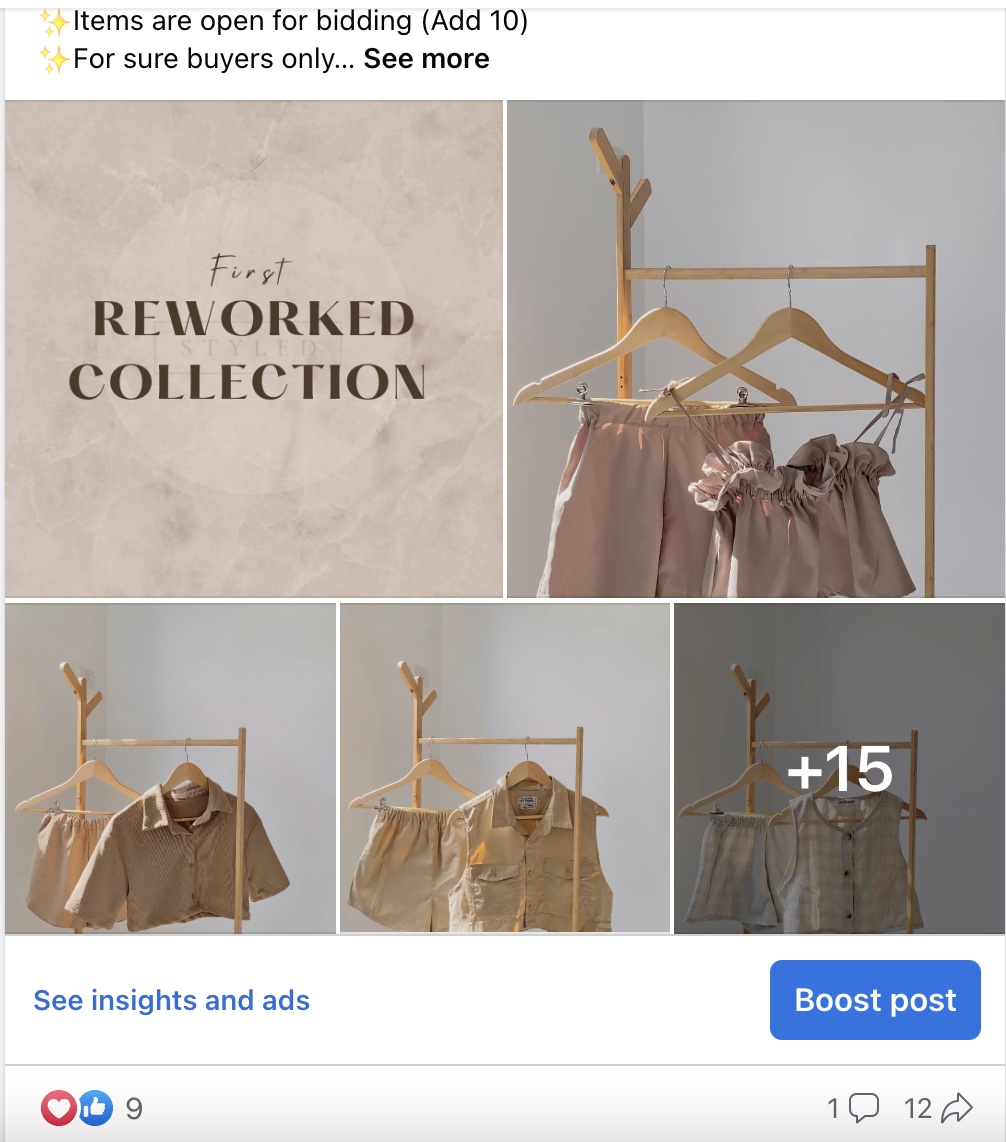
Task: Open See insights and ads
Action: pyautogui.click(x=172, y=1000)
